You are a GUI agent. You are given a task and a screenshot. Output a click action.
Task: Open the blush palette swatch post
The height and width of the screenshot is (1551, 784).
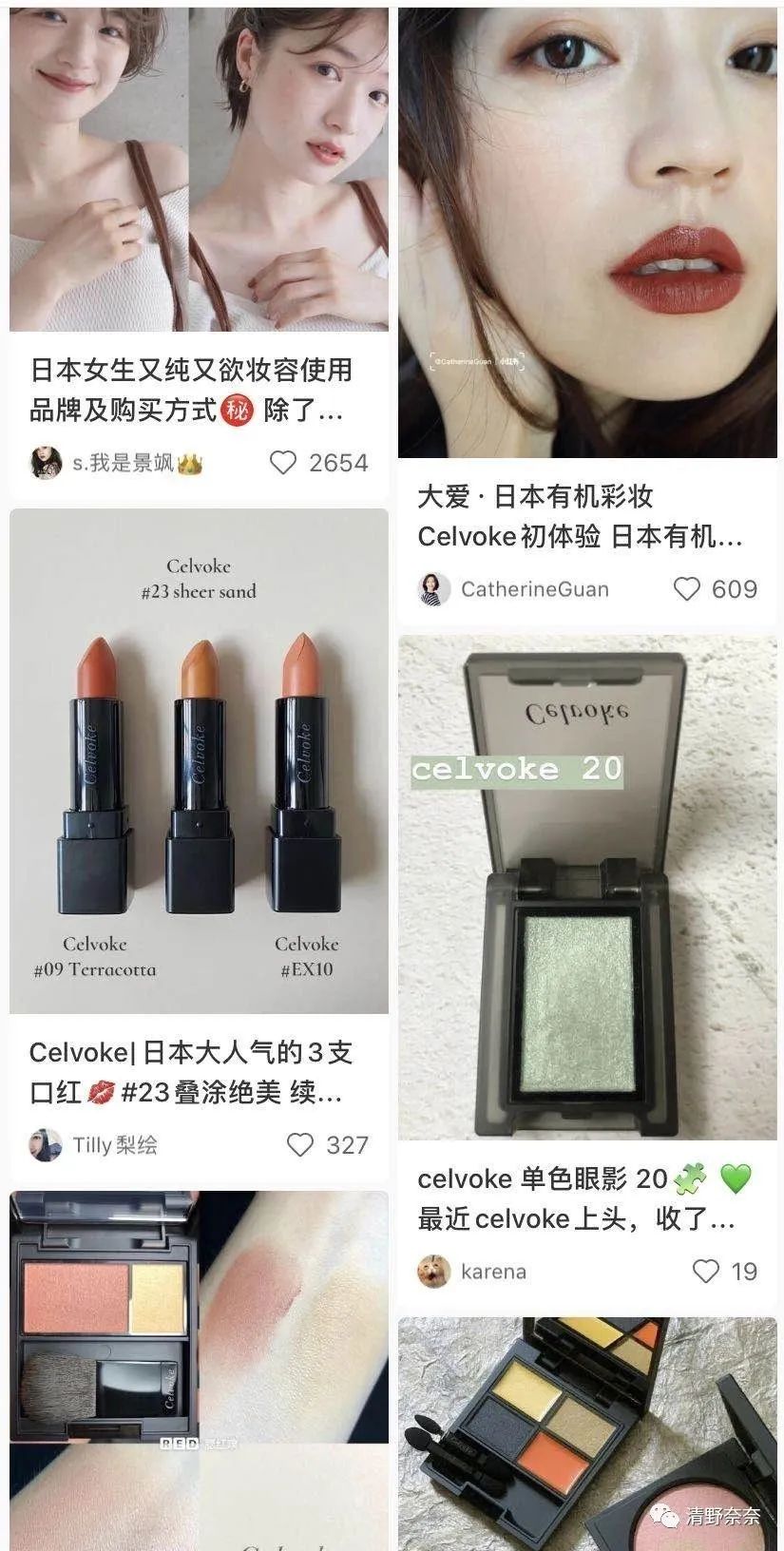tap(199, 1369)
